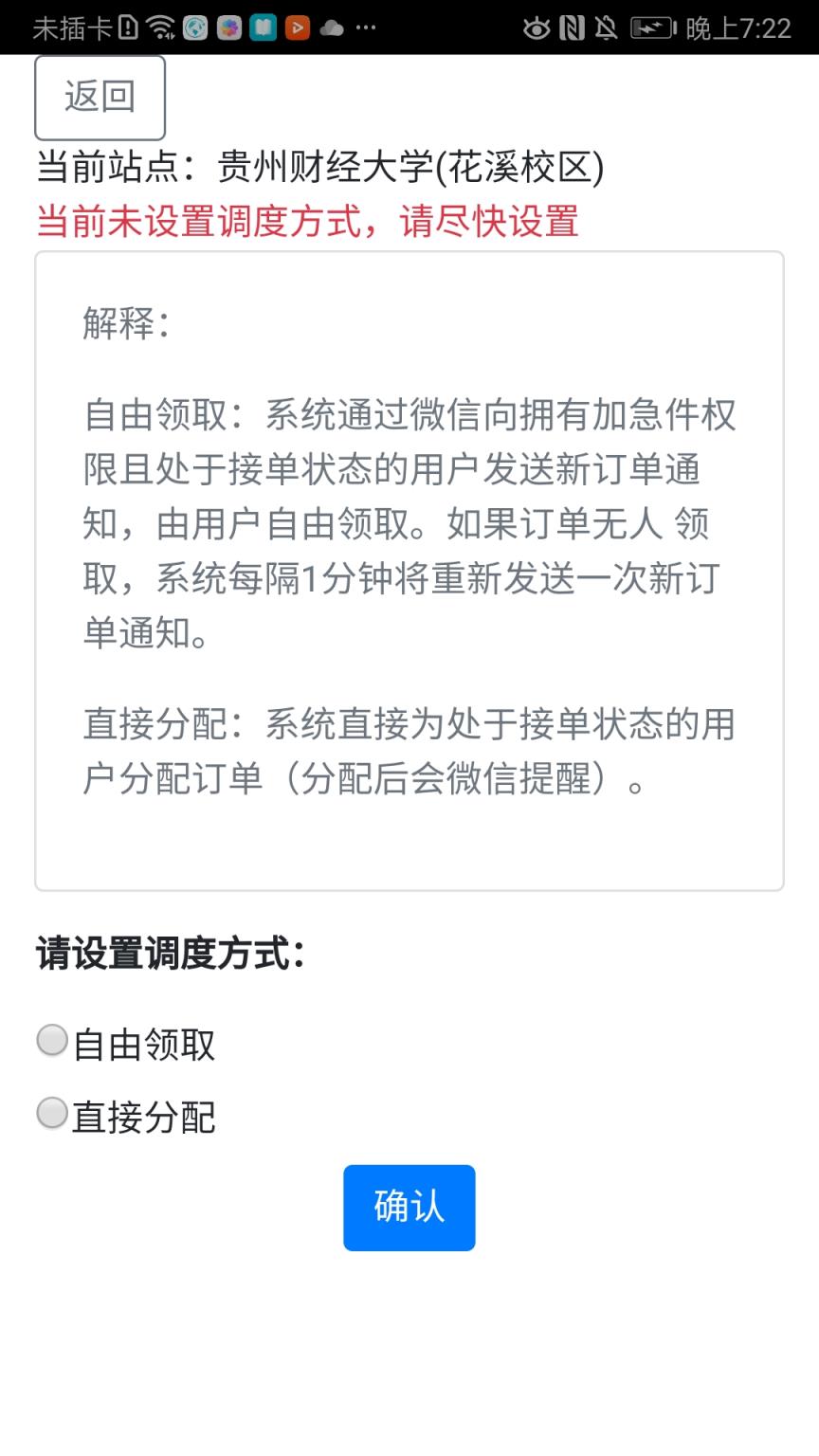Tap the eye comfort mode icon in status bar

[x=537, y=28]
